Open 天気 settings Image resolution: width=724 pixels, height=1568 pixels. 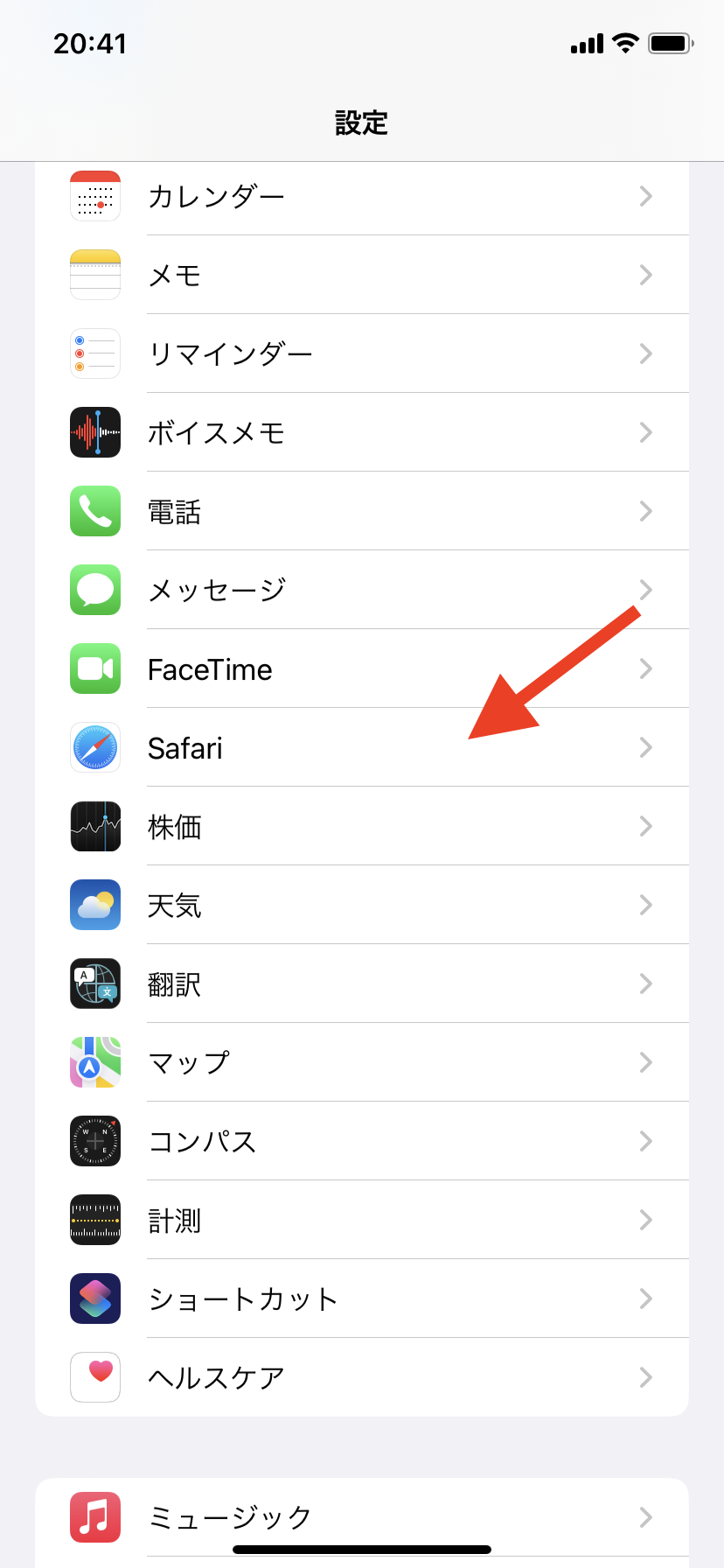362,905
